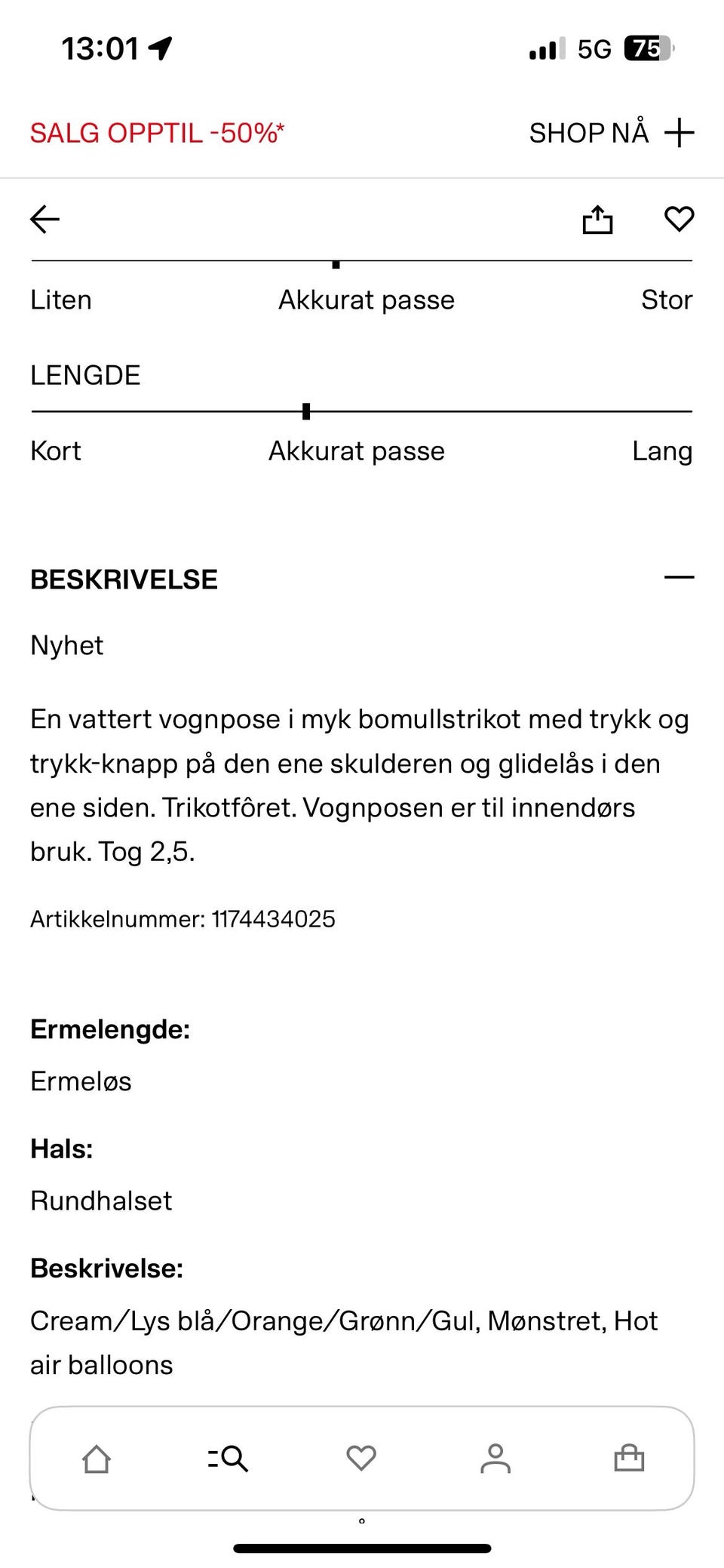Select the 5G indicator in status bar
Screen dimensions: 724x1568
pyautogui.click(x=595, y=48)
